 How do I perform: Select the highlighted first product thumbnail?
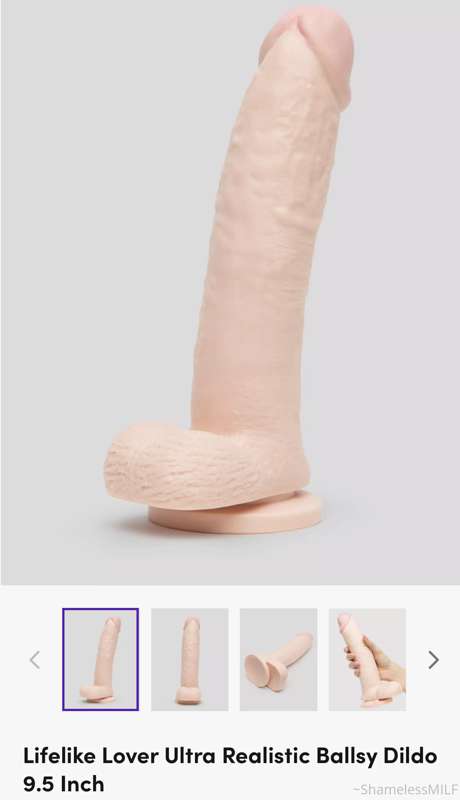[x=100, y=659]
